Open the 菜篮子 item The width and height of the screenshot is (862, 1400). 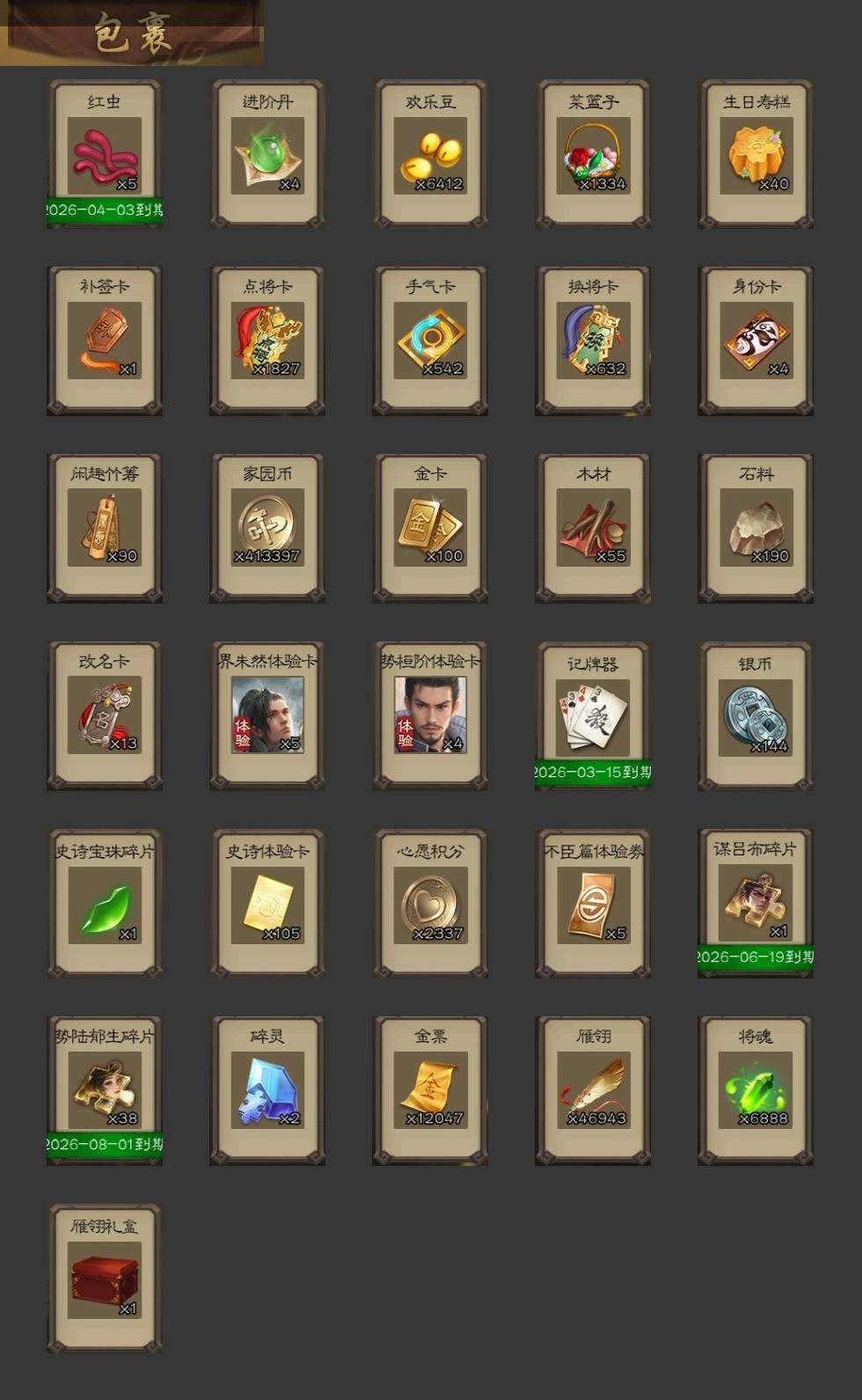click(x=593, y=154)
